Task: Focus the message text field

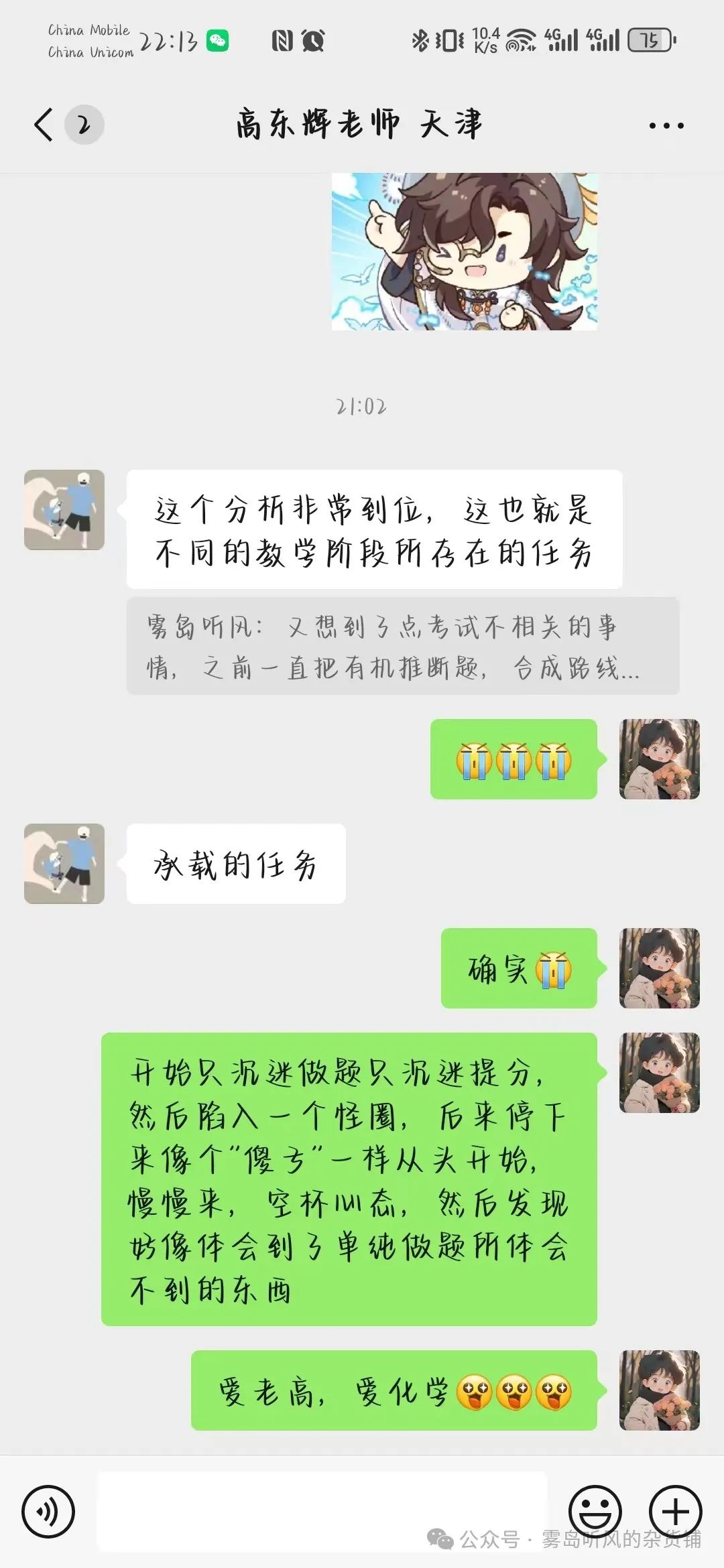Action: point(322,1511)
